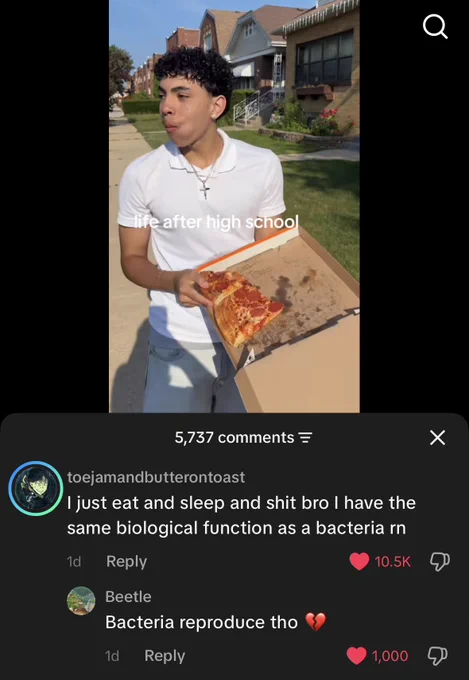Viewport: 469px width, 680px height.
Task: Tap the video to pause playback
Action: [x=234, y=206]
